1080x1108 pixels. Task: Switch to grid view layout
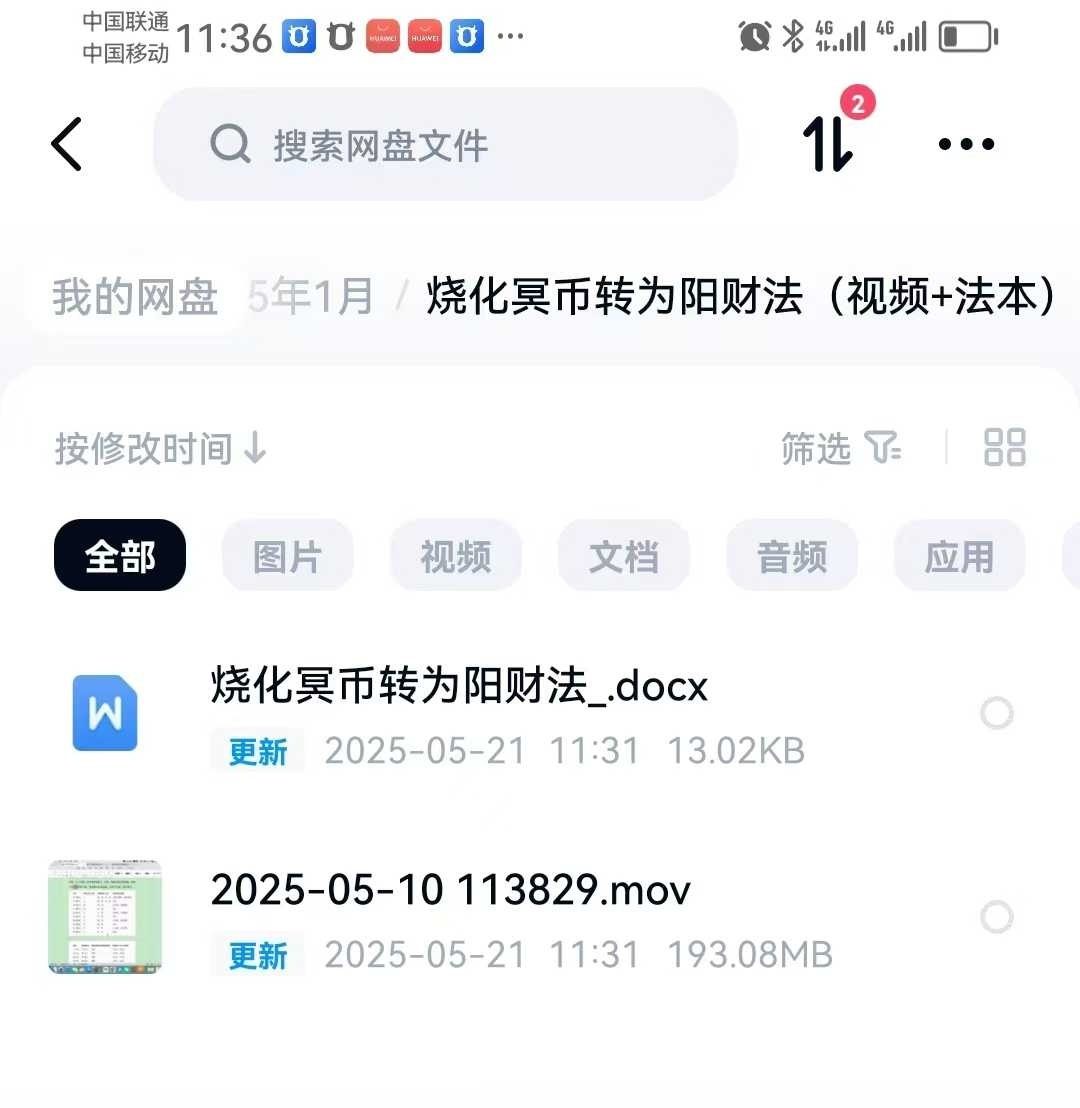[1004, 448]
